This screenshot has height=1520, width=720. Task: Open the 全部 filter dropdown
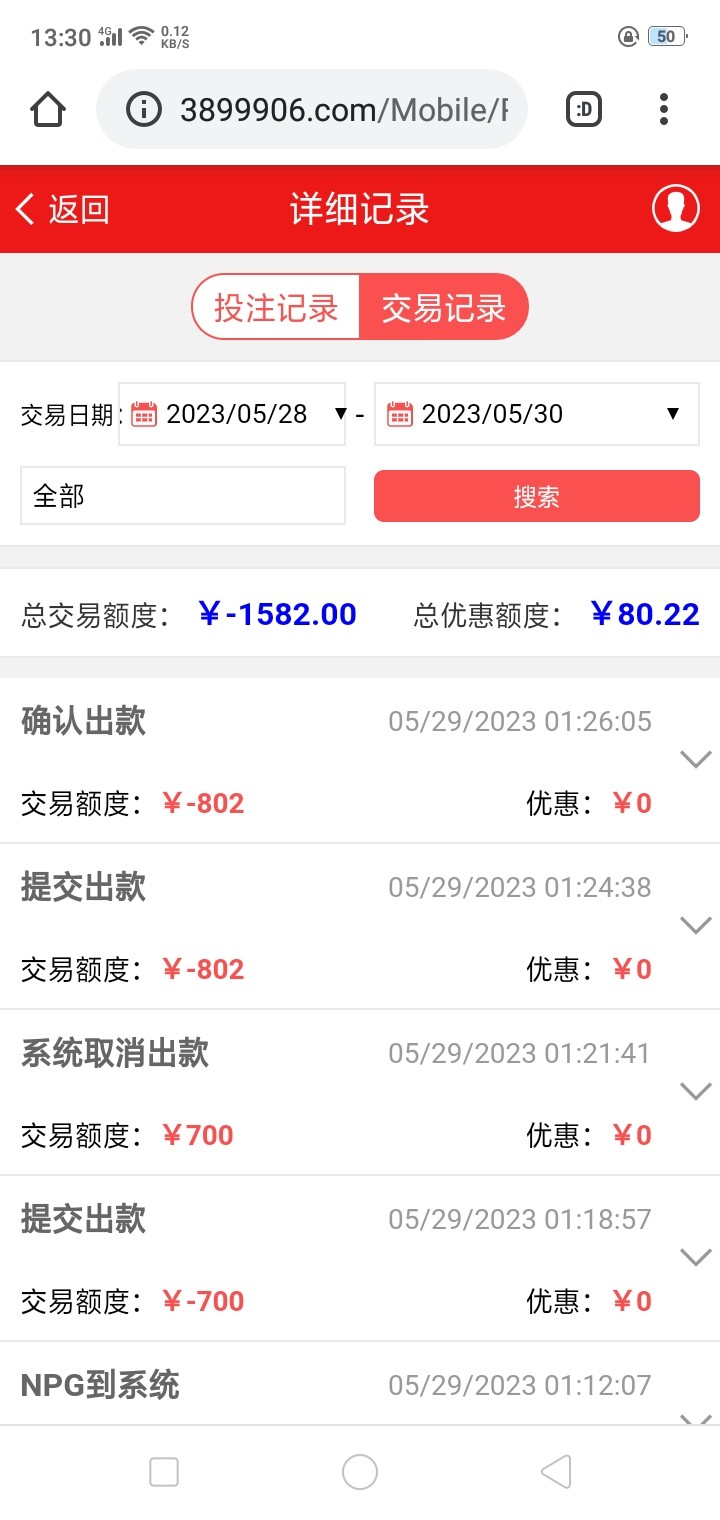182,495
